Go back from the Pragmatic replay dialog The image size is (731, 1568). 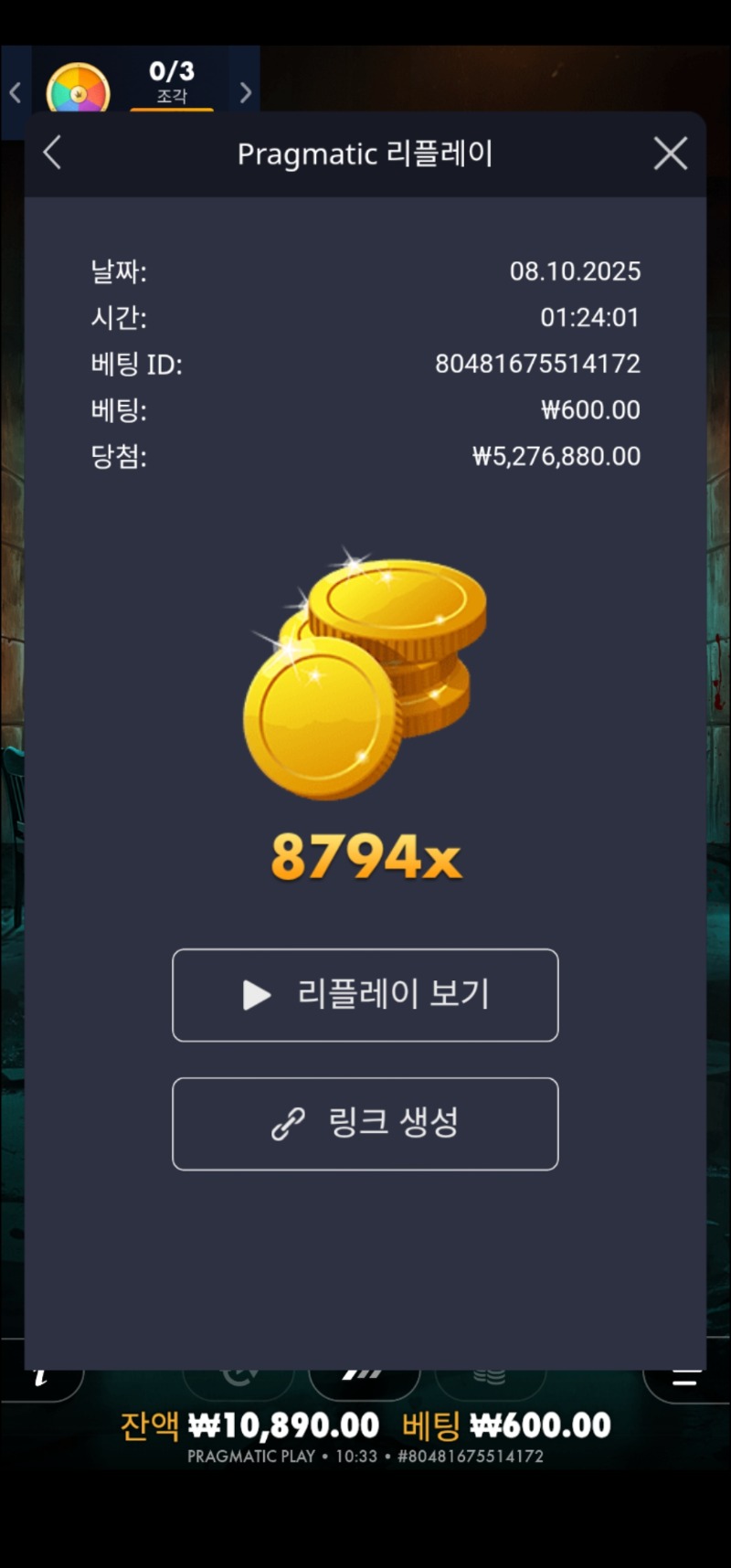(x=53, y=154)
